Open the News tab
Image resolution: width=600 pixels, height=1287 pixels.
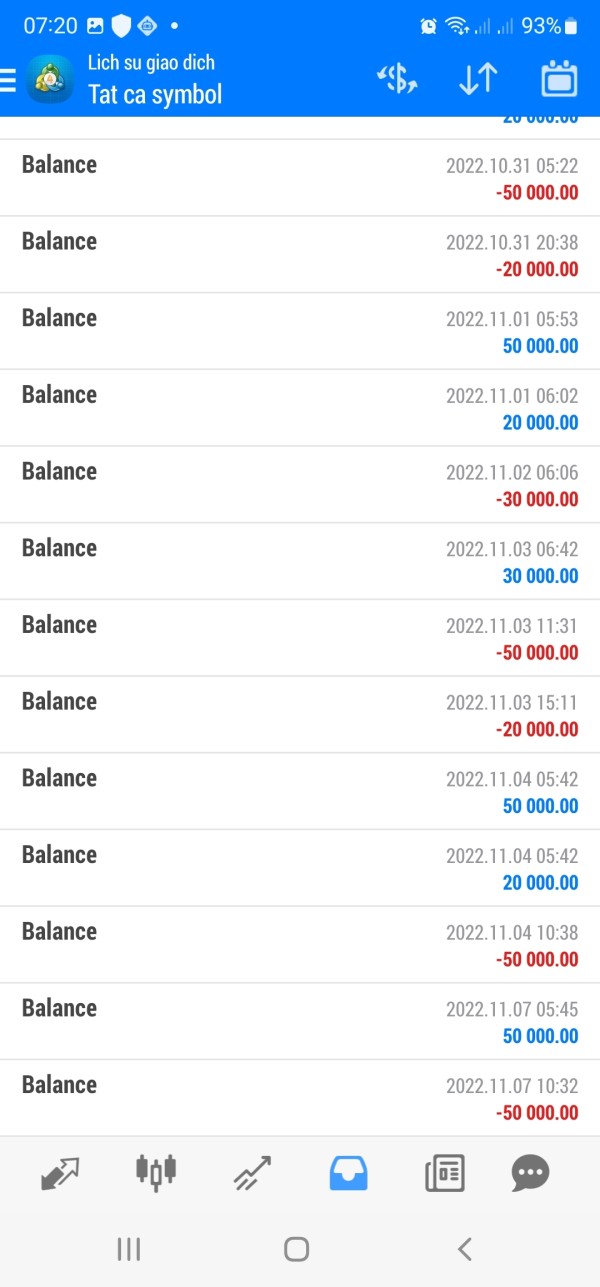coord(445,1172)
